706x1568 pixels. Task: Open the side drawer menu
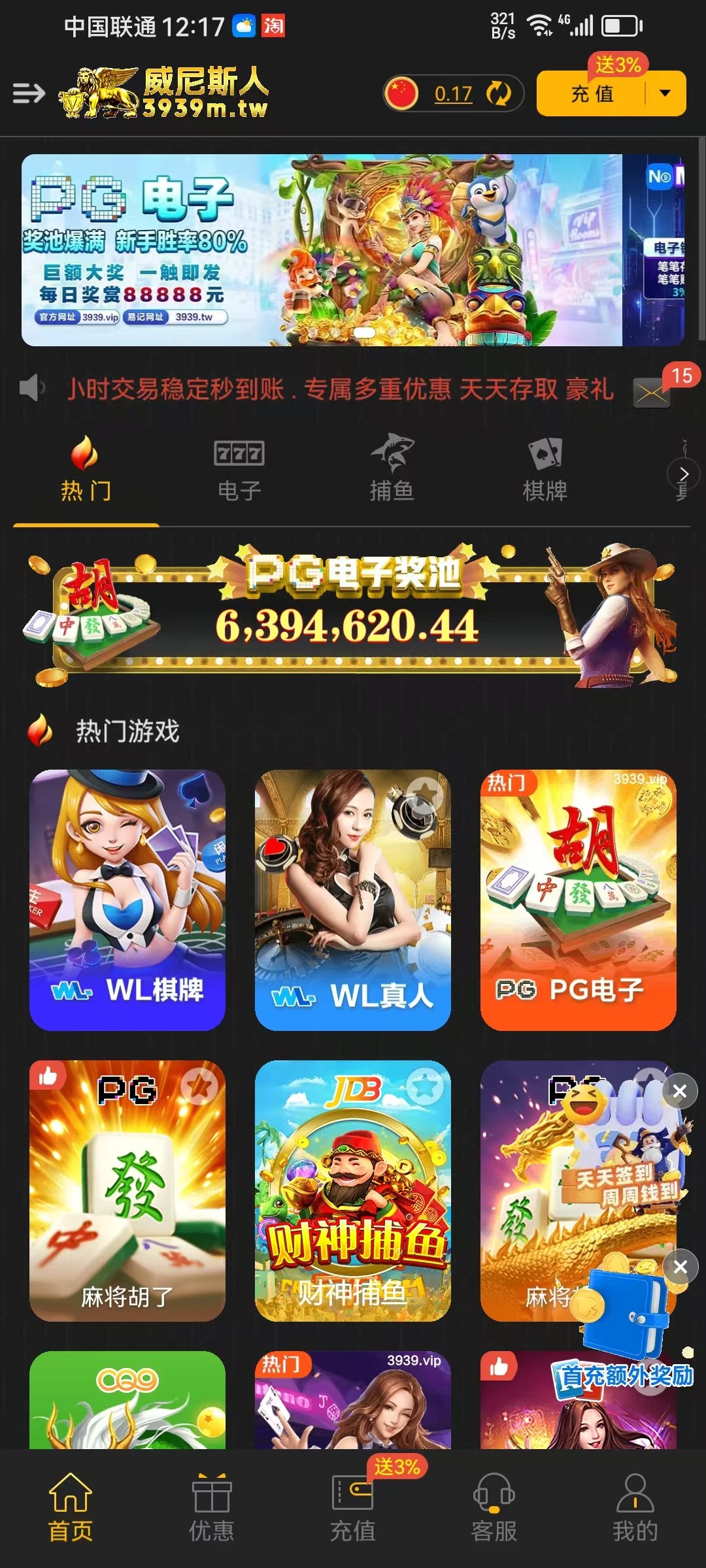click(x=29, y=93)
